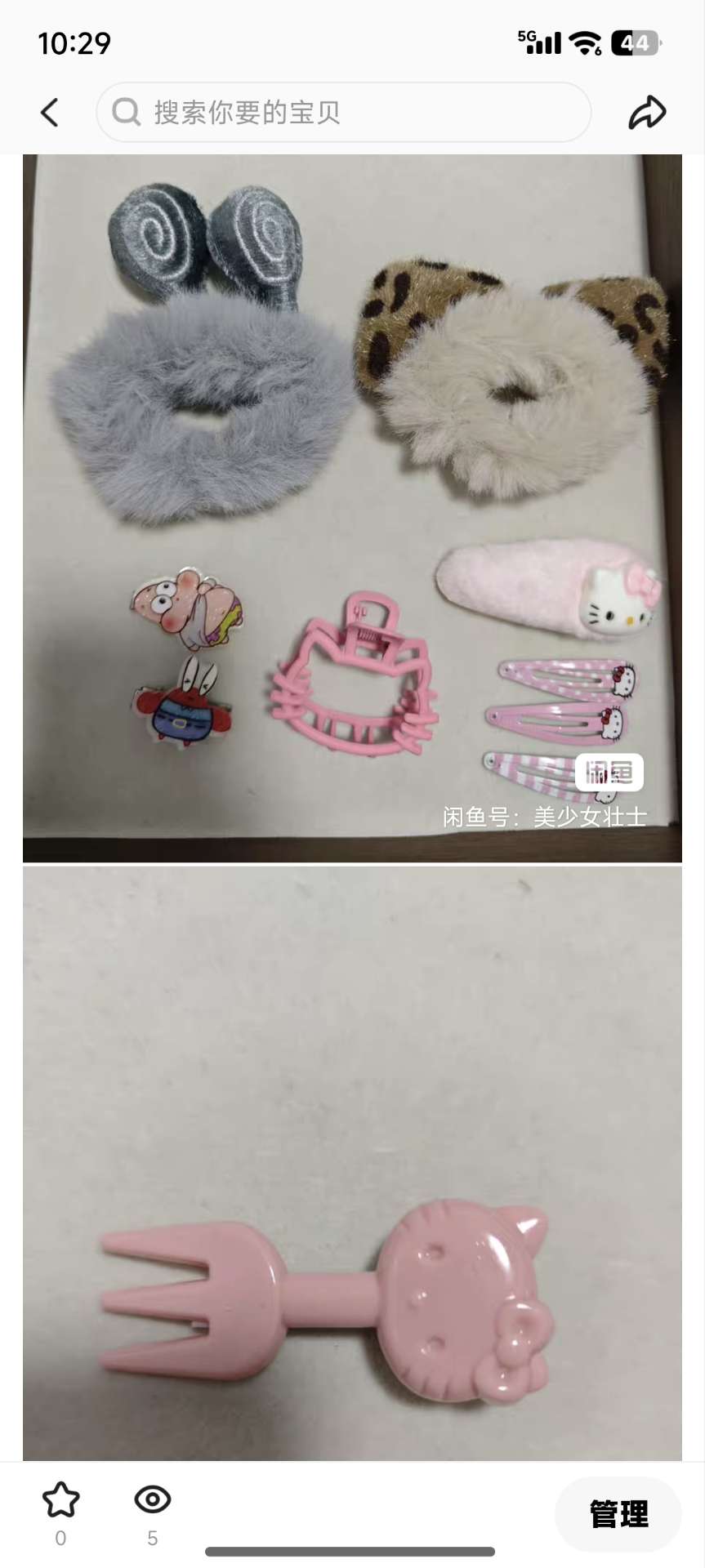705x1568 pixels.
Task: Share this listing via arrow icon
Action: 647,113
